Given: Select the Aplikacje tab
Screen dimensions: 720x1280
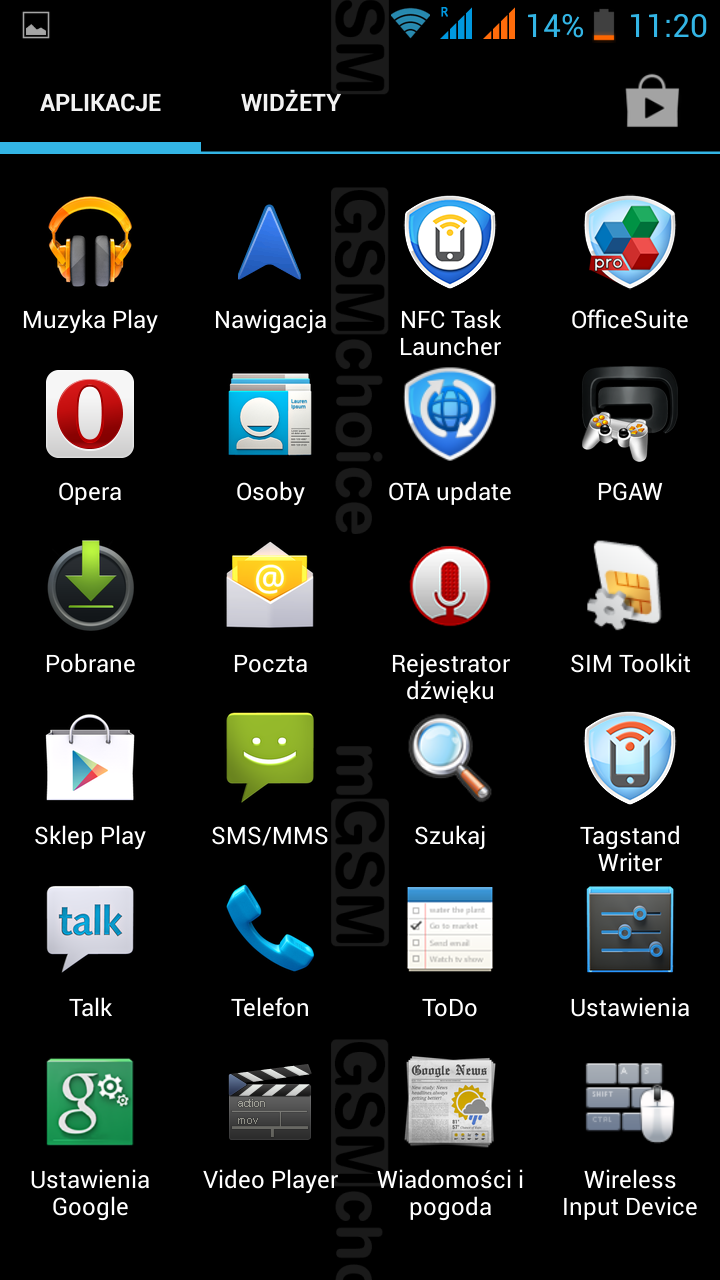Looking at the screenshot, I should [100, 103].
